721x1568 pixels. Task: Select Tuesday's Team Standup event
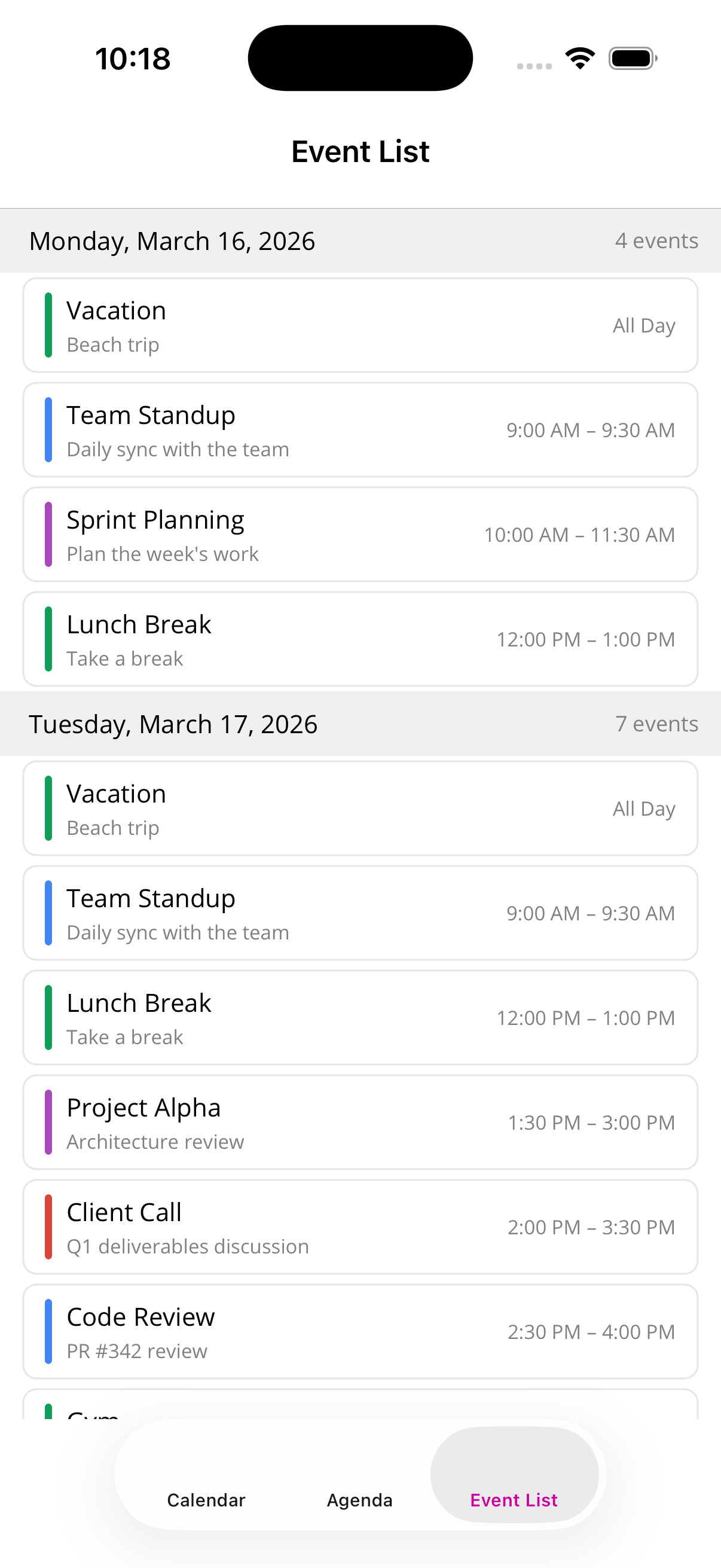click(x=360, y=913)
